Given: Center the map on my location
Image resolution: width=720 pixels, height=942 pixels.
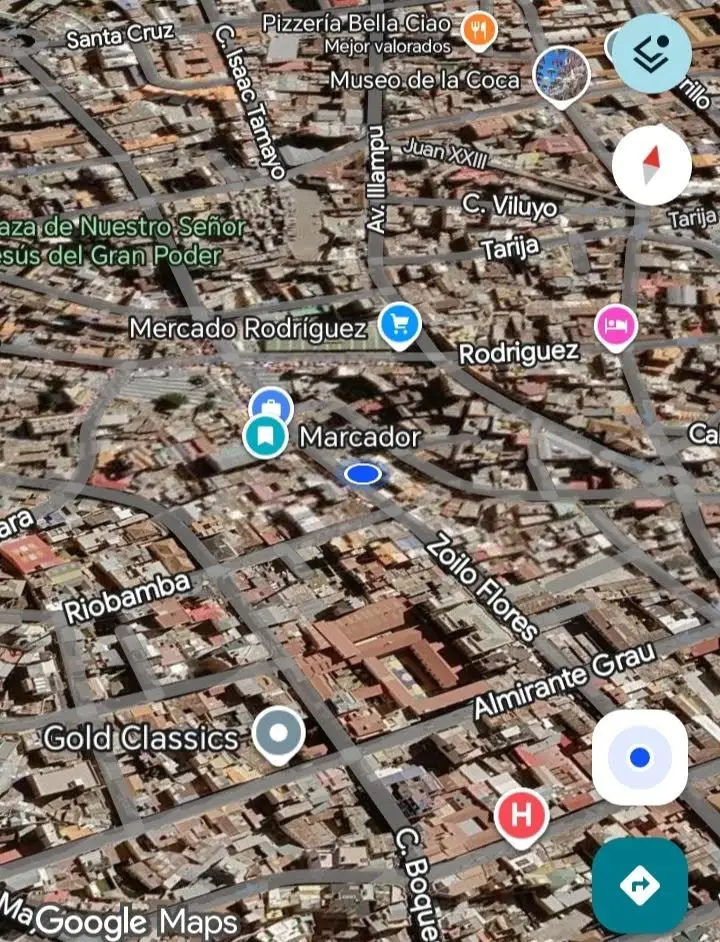Looking at the screenshot, I should pyautogui.click(x=640, y=757).
